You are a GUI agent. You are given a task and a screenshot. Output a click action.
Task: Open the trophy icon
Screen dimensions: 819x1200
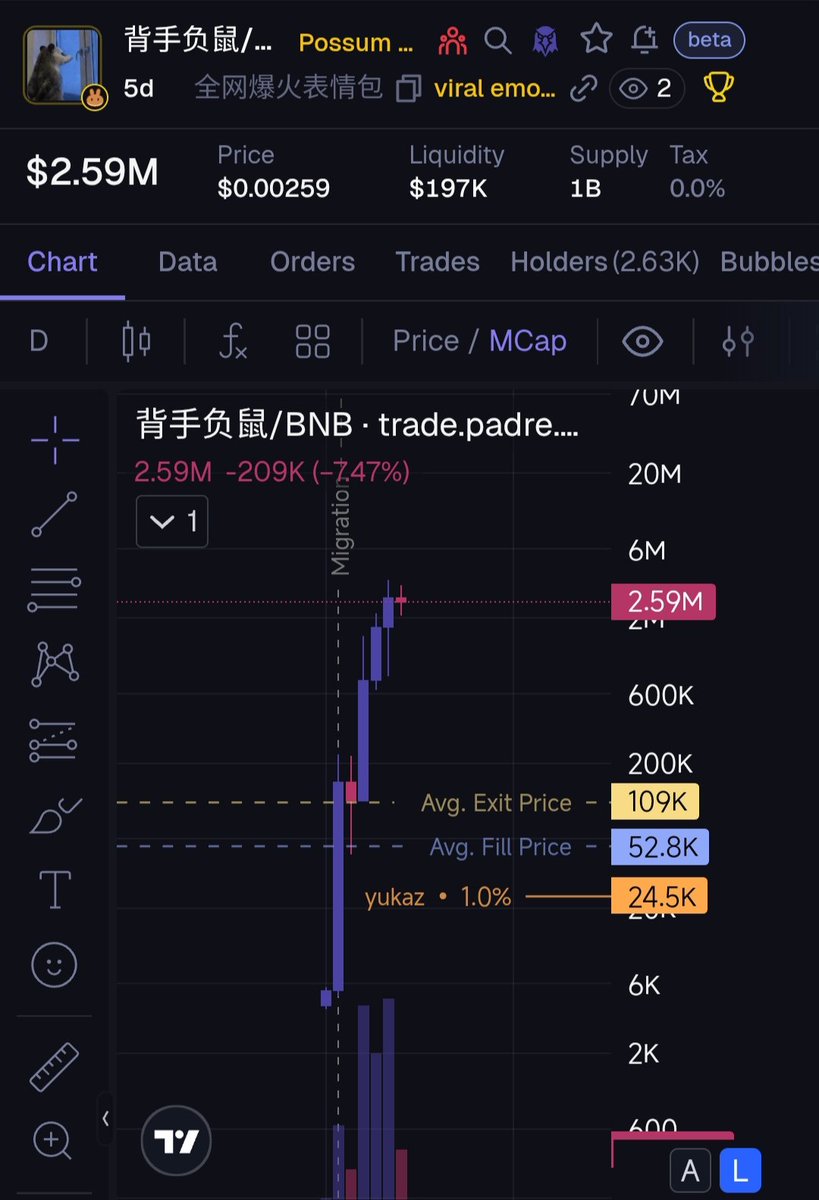pyautogui.click(x=718, y=88)
